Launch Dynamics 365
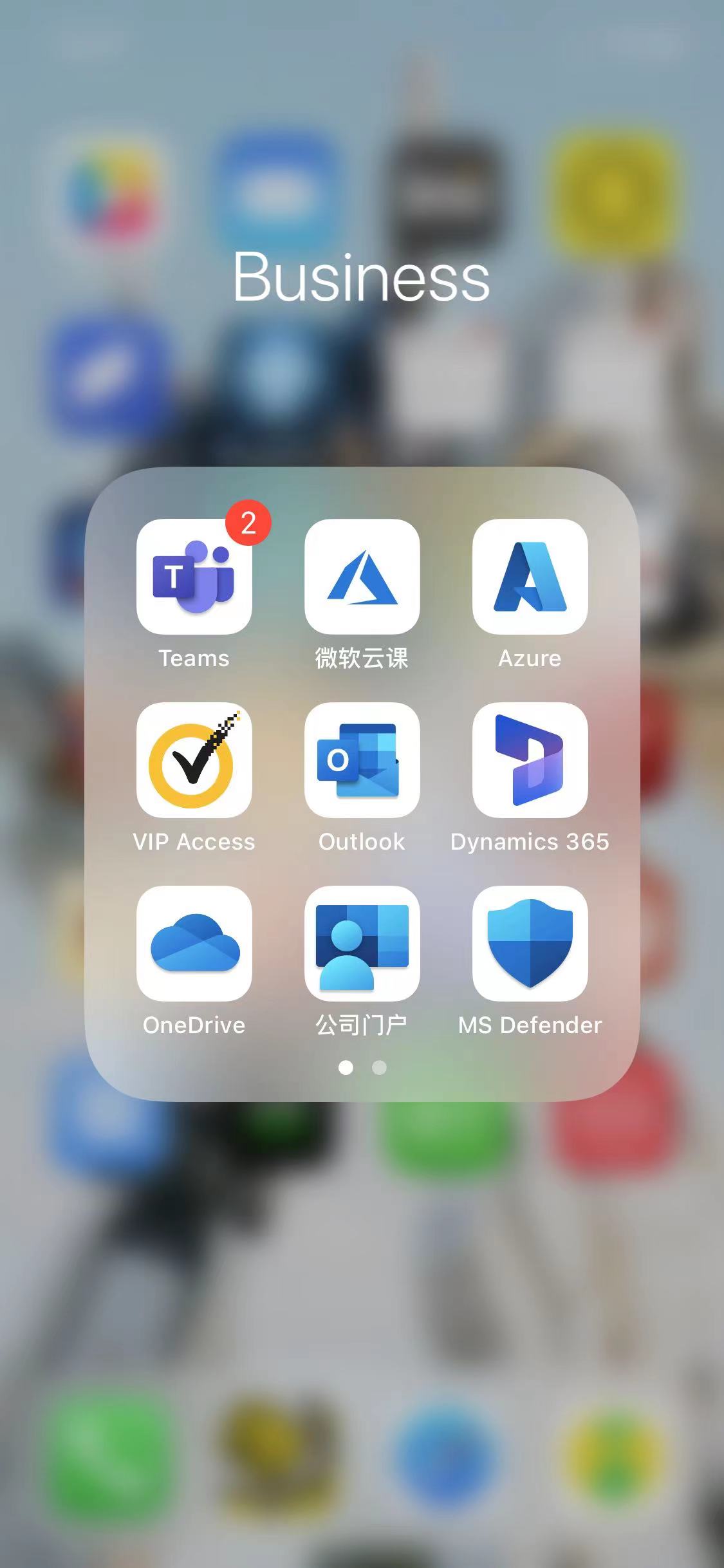Screen dimensions: 724x1568 click(x=530, y=760)
